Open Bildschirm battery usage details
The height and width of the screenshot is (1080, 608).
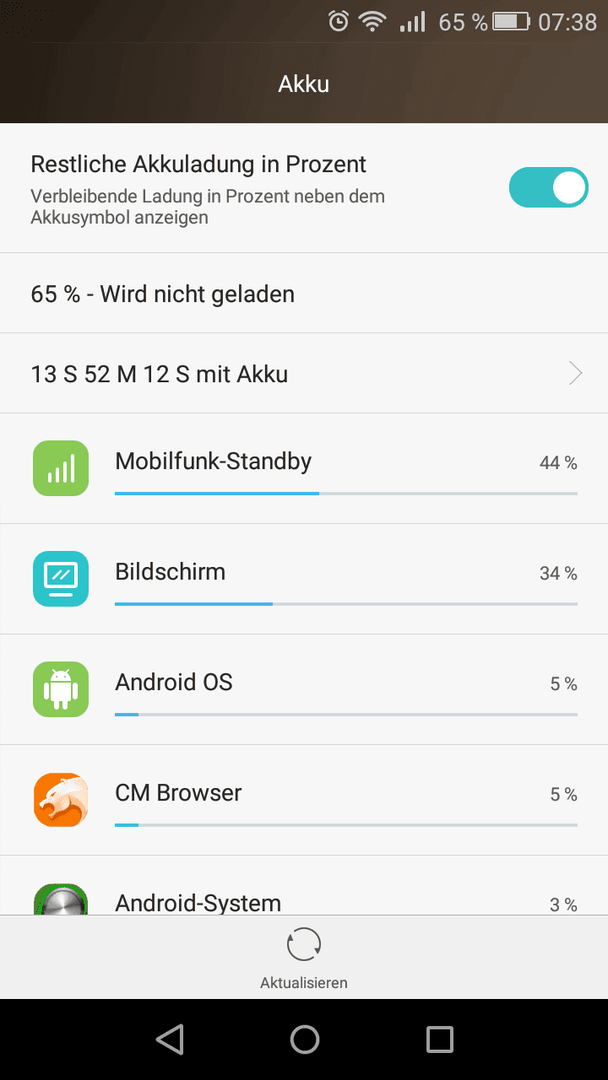pos(304,579)
